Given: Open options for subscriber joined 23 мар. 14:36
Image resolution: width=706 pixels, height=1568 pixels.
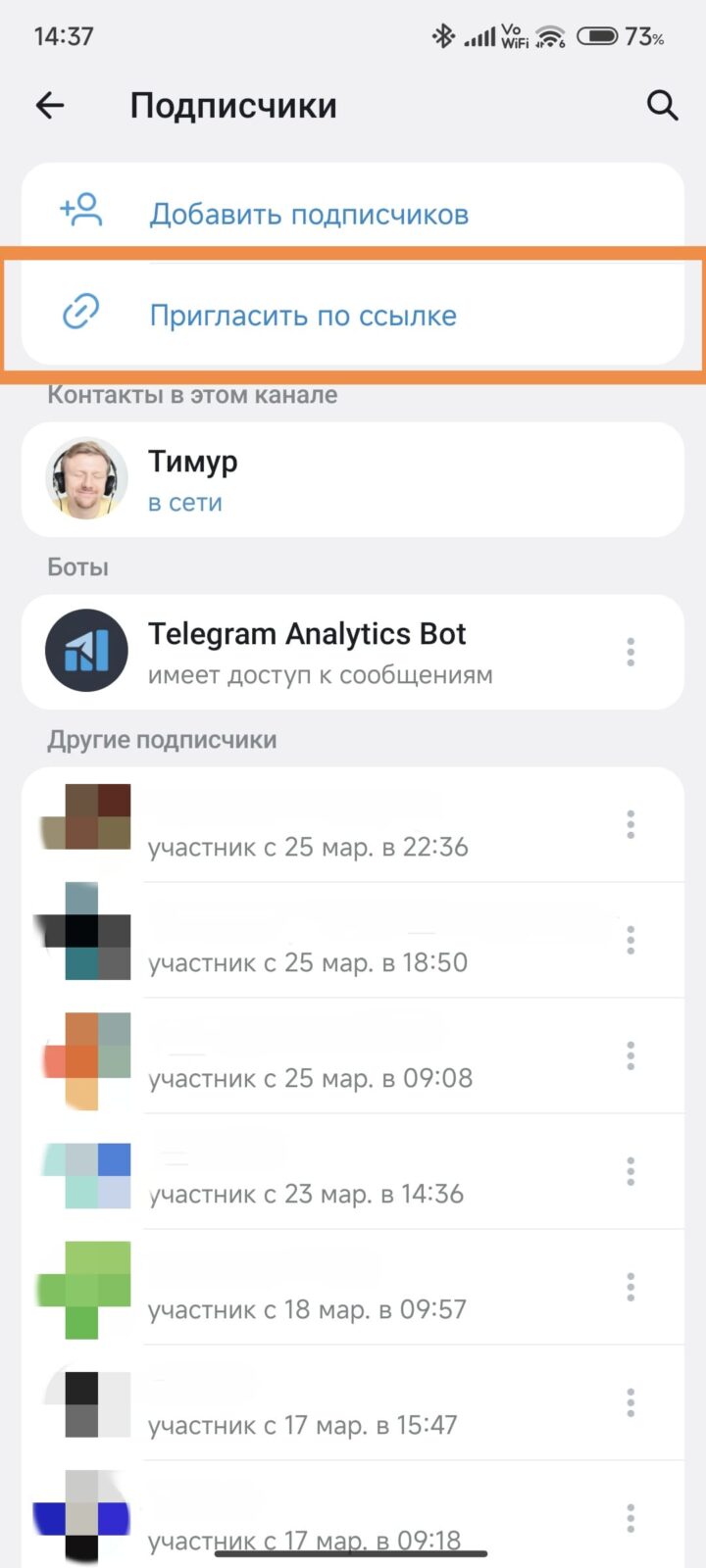Looking at the screenshot, I should [630, 1171].
